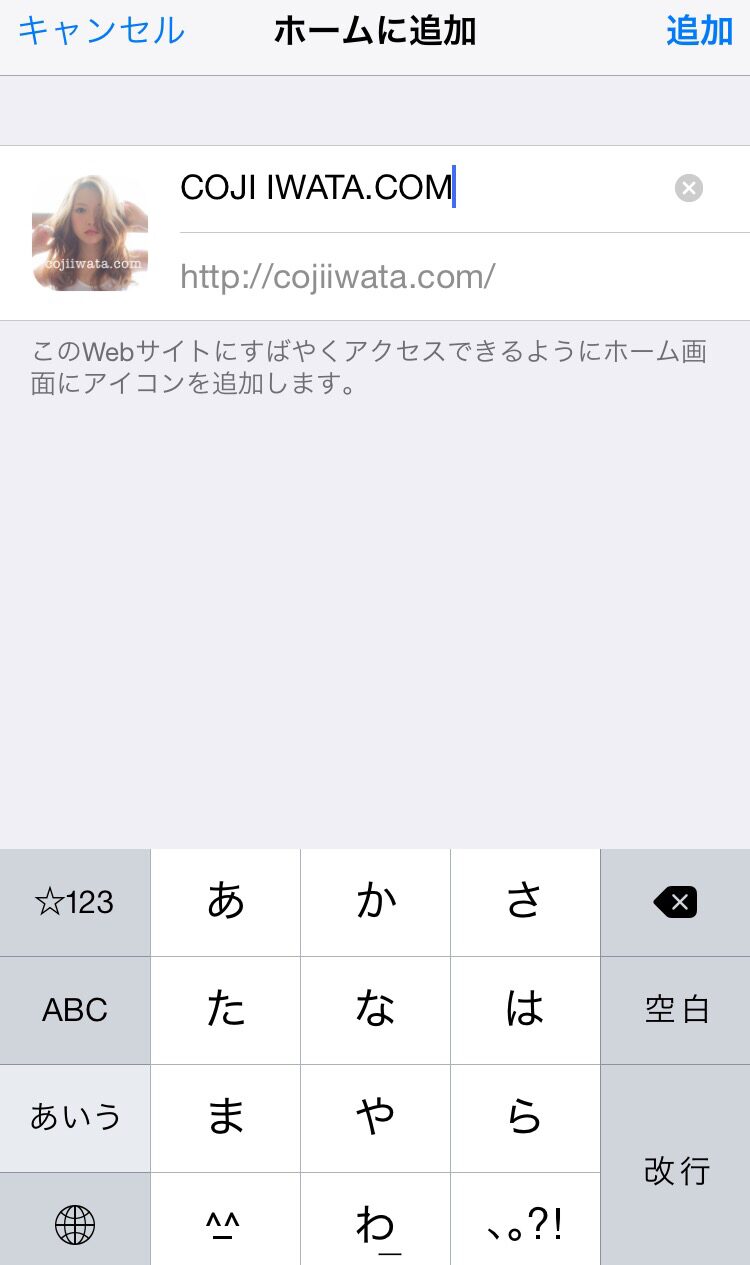
Task: Hit the 空白 space key
Action: pyautogui.click(x=676, y=1010)
